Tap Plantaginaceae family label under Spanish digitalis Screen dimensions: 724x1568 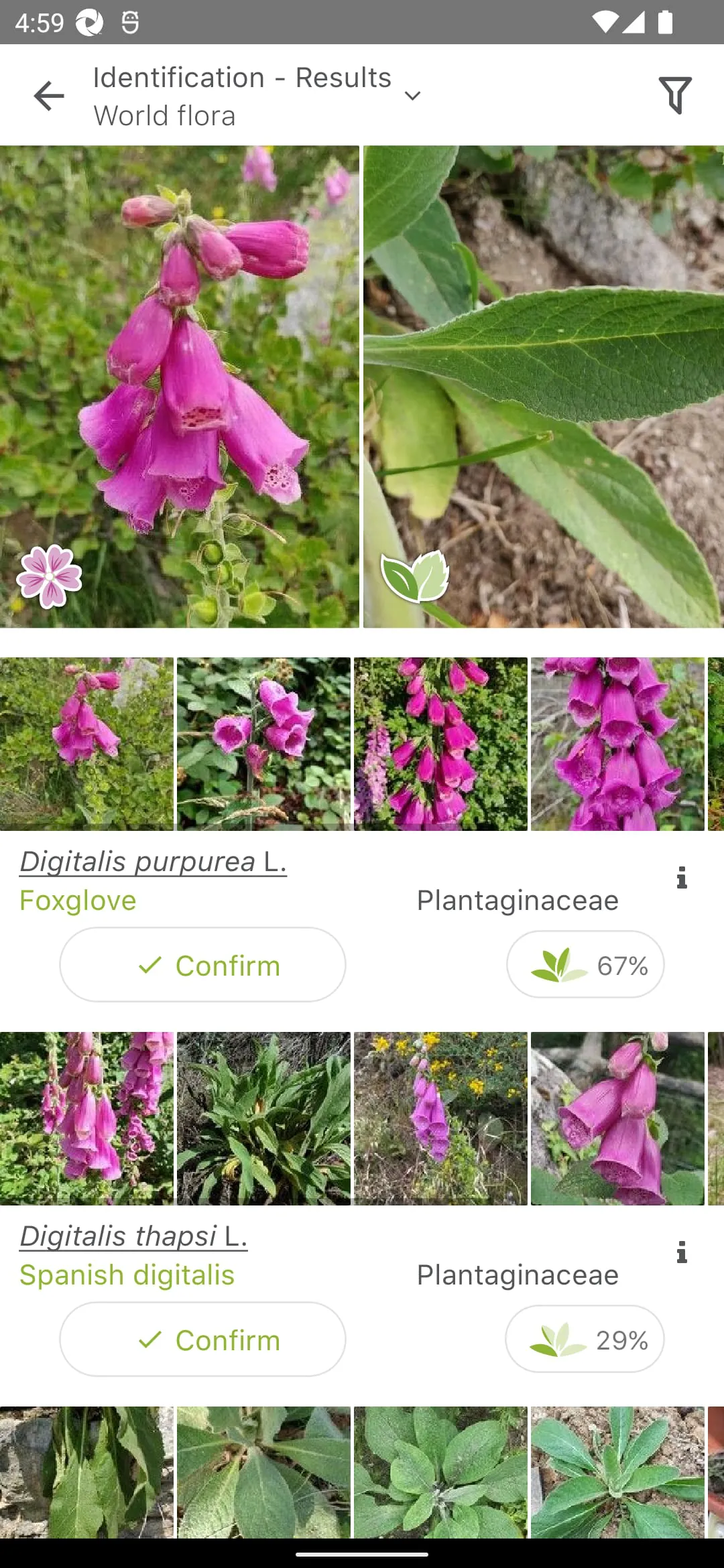tap(517, 1275)
